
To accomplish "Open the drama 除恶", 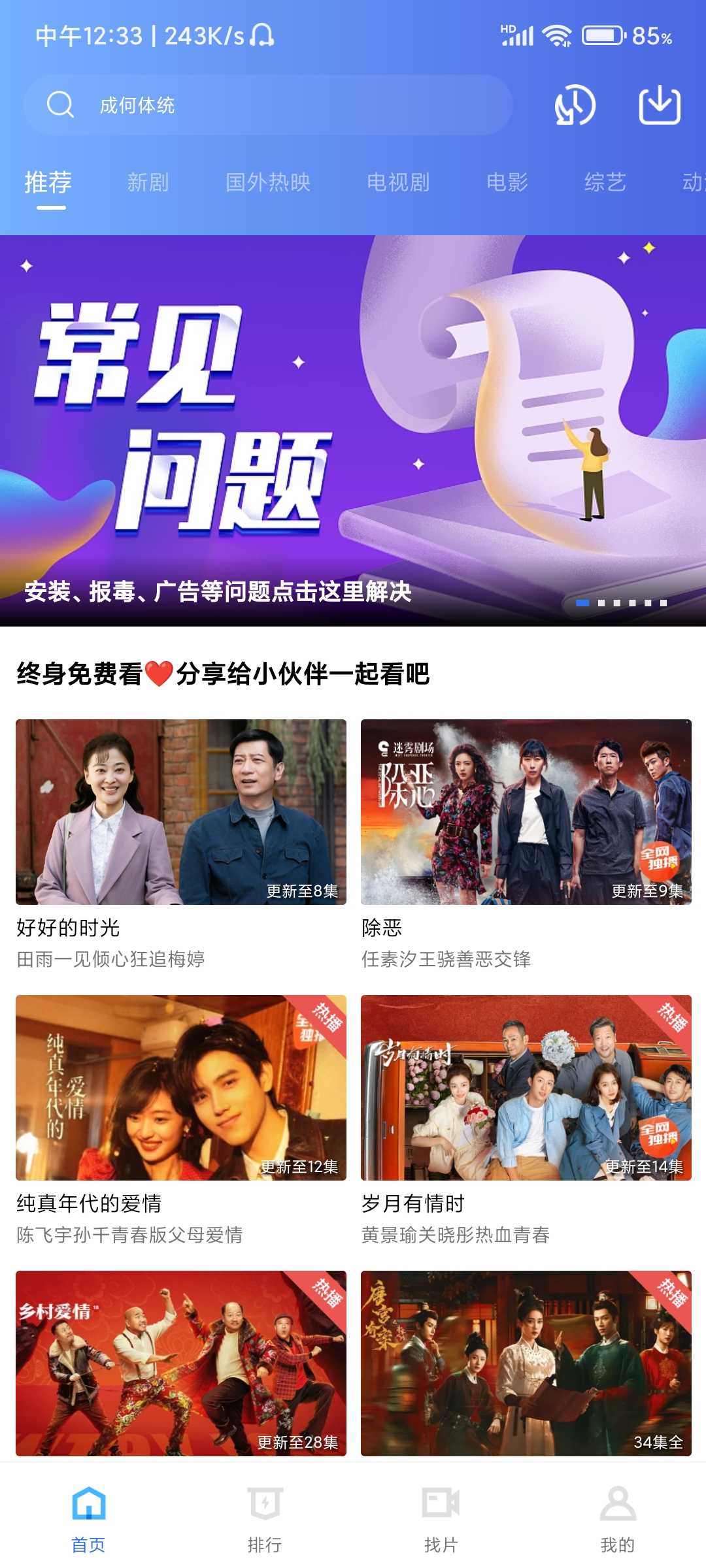I will tap(526, 812).
